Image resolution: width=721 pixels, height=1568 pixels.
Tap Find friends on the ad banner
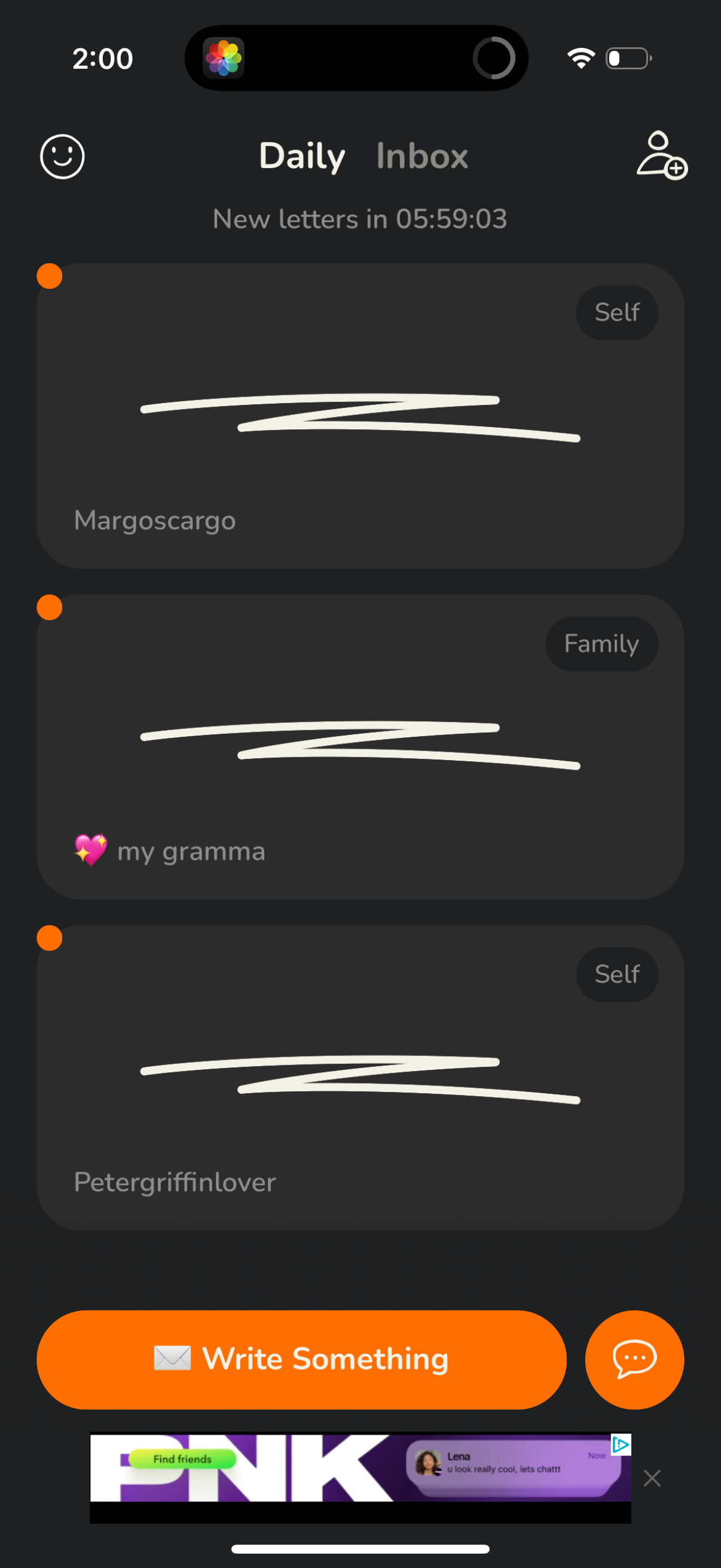tap(181, 1459)
